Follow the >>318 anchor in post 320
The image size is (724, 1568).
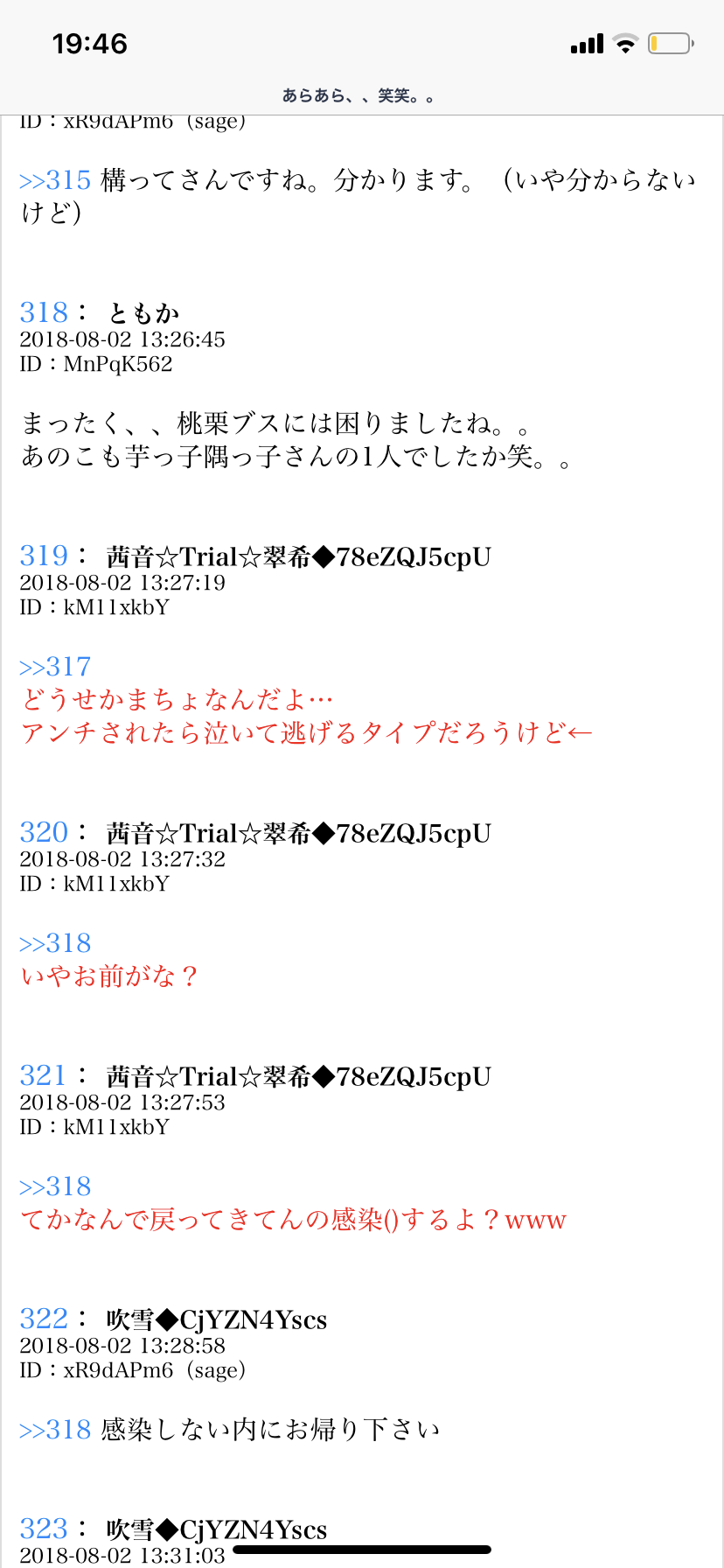point(55,943)
